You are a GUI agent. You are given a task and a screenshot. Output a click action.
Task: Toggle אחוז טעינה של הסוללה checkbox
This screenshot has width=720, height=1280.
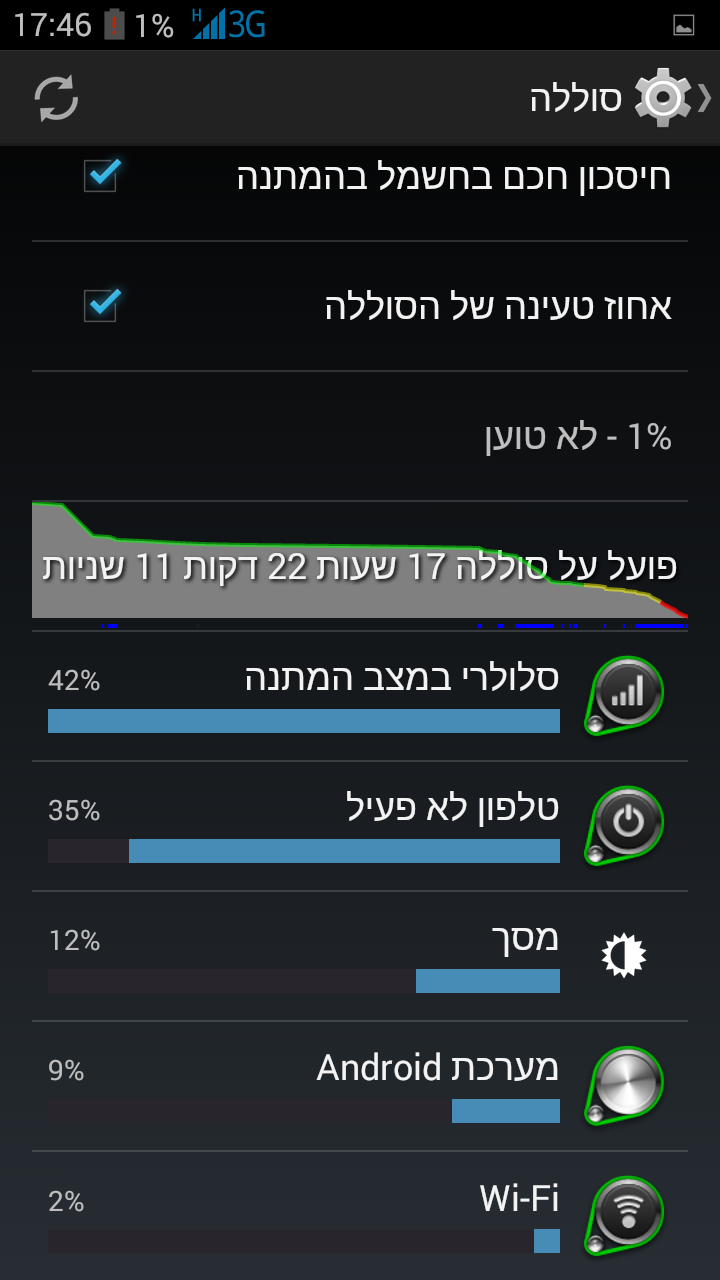(x=101, y=306)
